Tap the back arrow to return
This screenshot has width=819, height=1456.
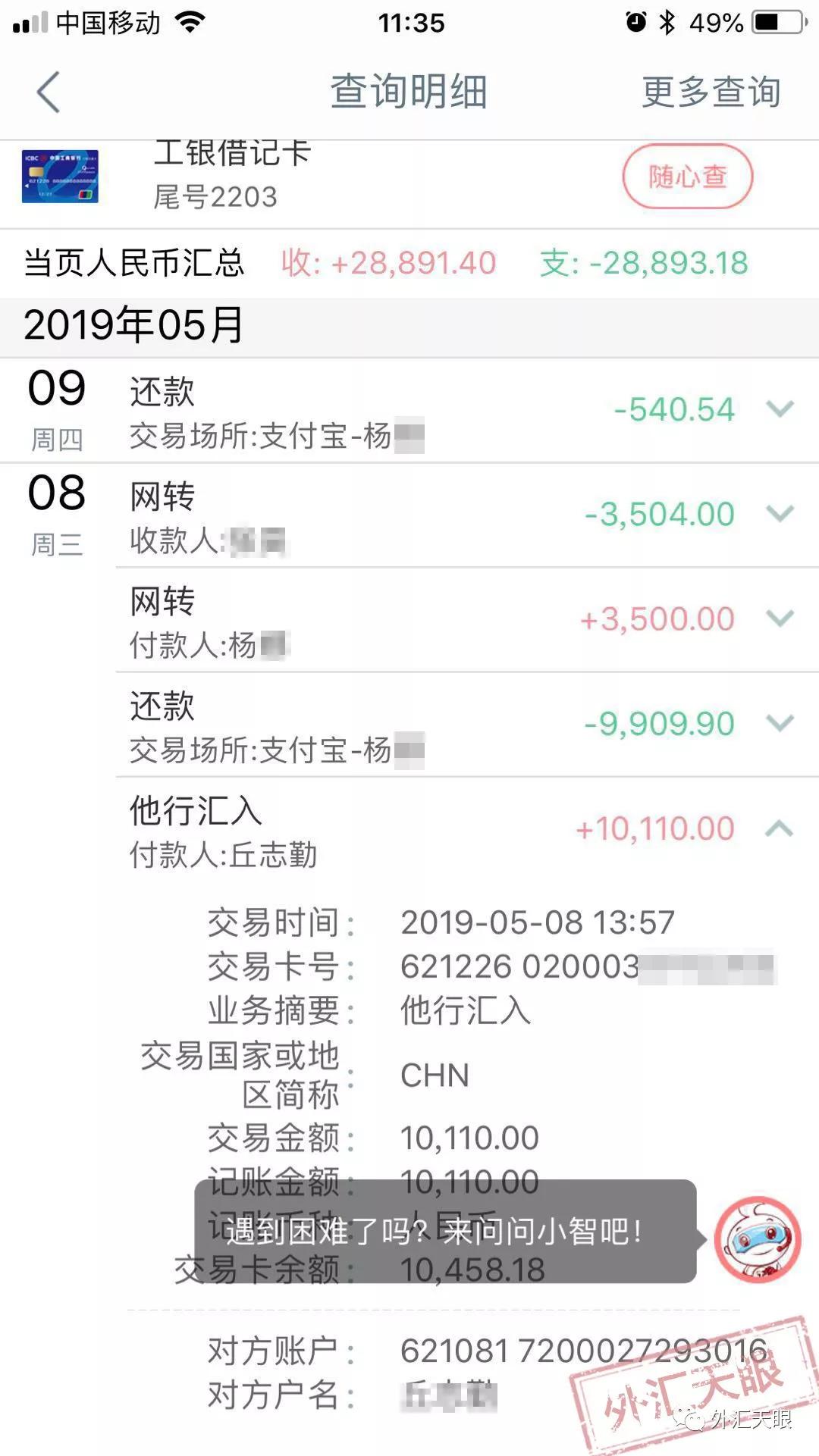pyautogui.click(x=45, y=91)
